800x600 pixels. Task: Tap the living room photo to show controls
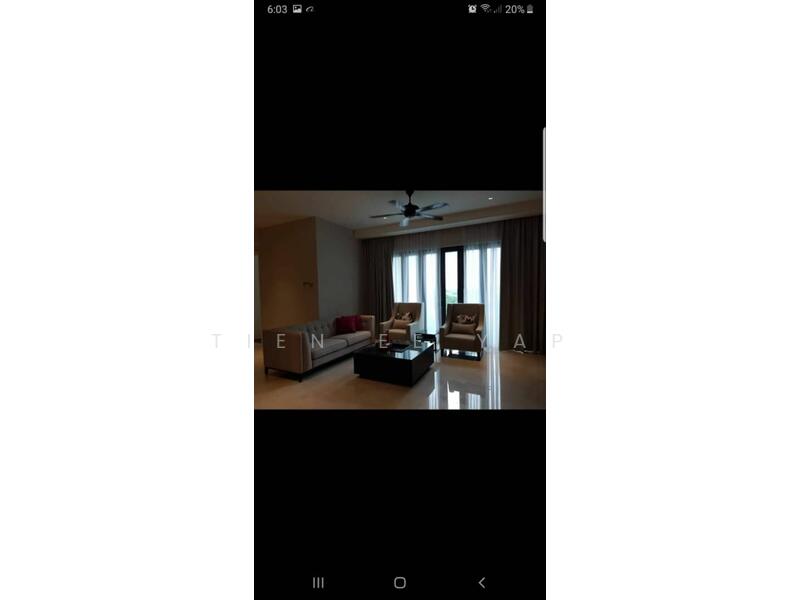coord(400,300)
